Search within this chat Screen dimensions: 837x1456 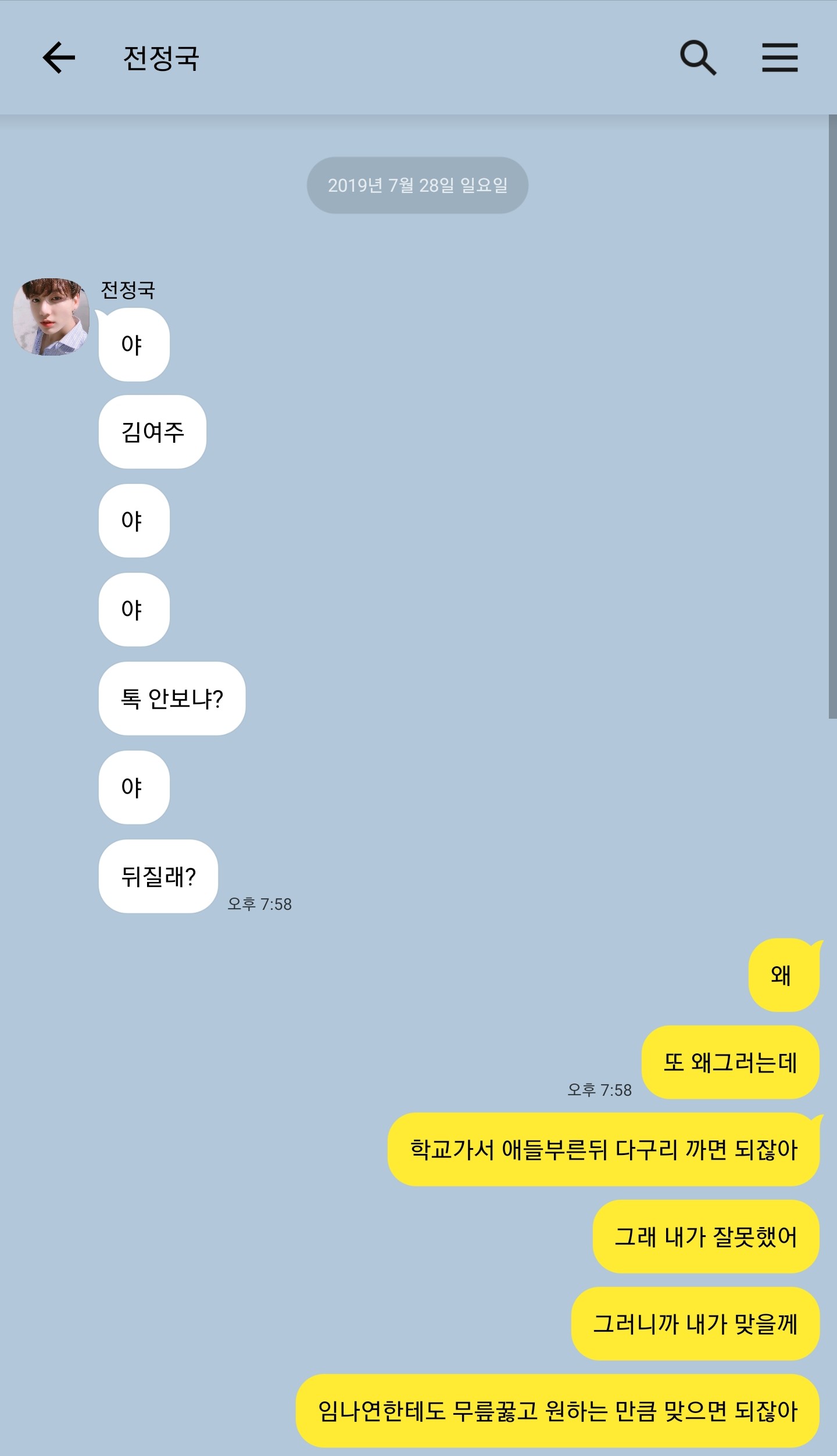point(698,58)
